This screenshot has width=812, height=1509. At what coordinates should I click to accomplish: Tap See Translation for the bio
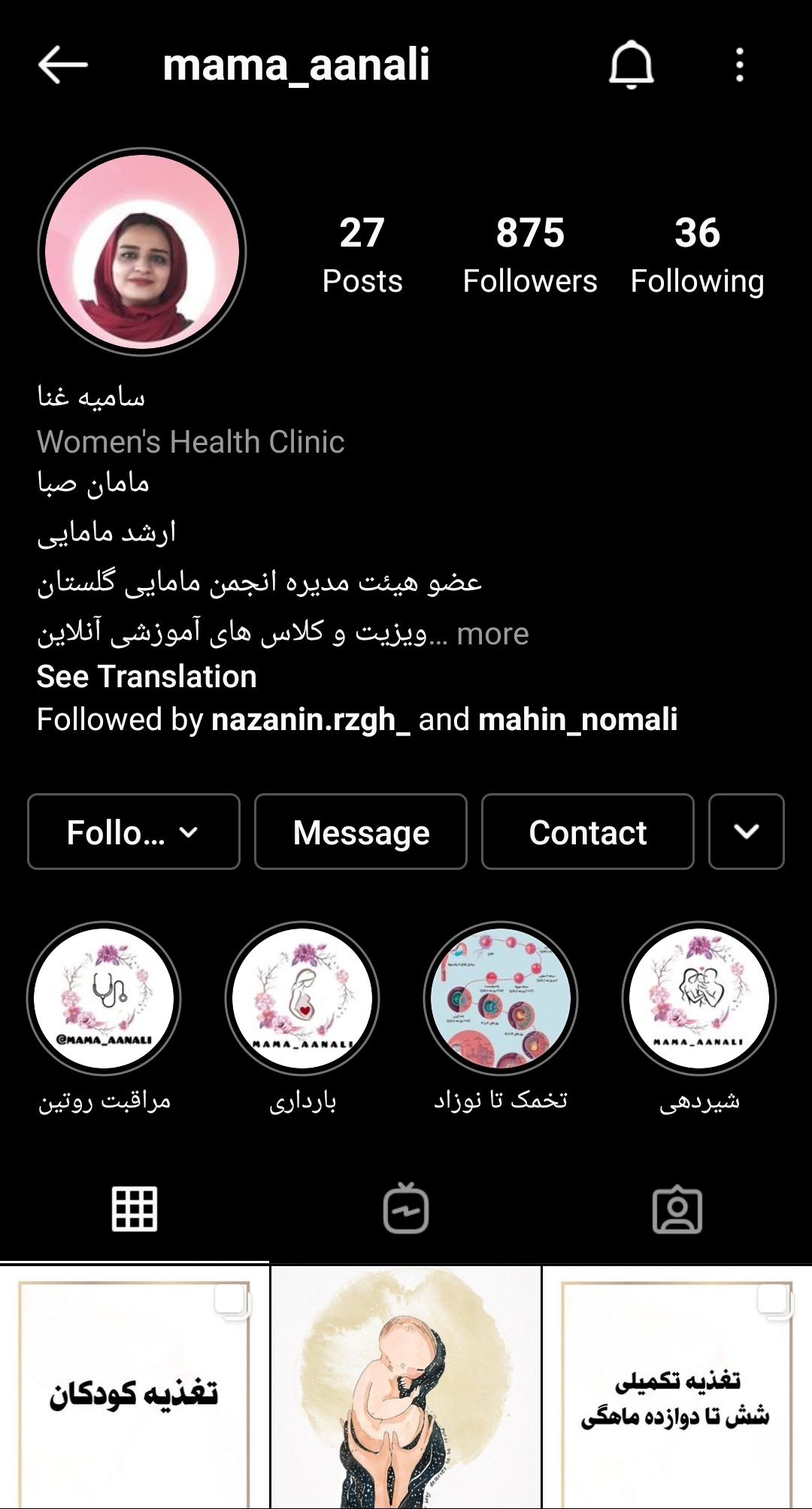coord(147,677)
